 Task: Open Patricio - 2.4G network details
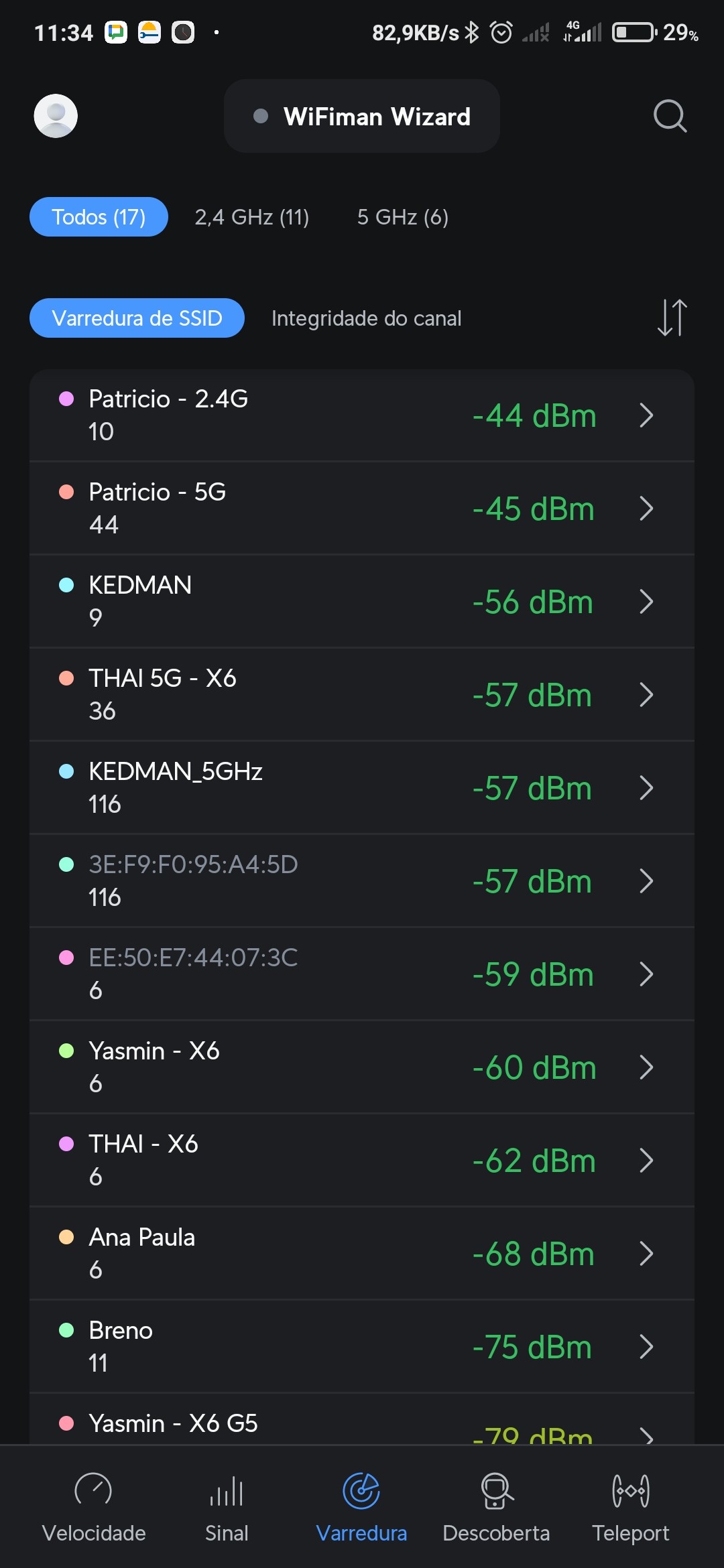point(362,415)
